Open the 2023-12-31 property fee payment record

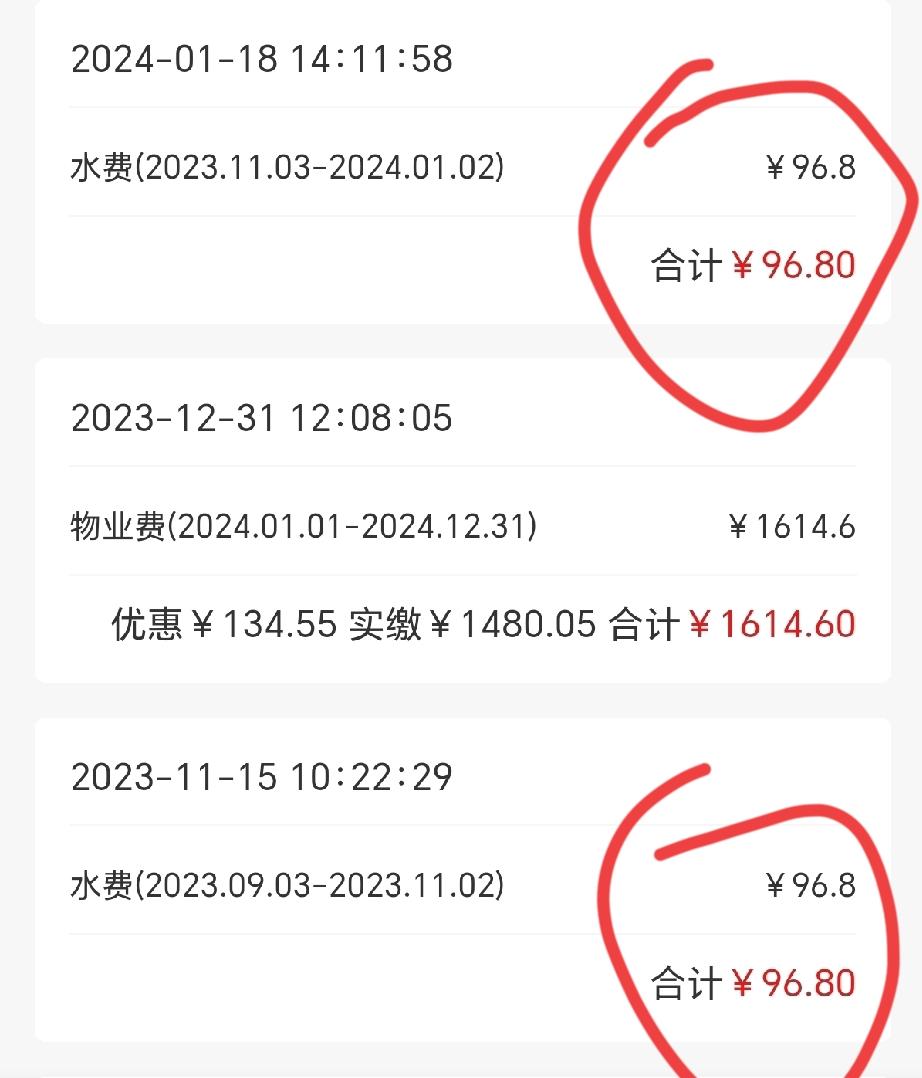462,520
